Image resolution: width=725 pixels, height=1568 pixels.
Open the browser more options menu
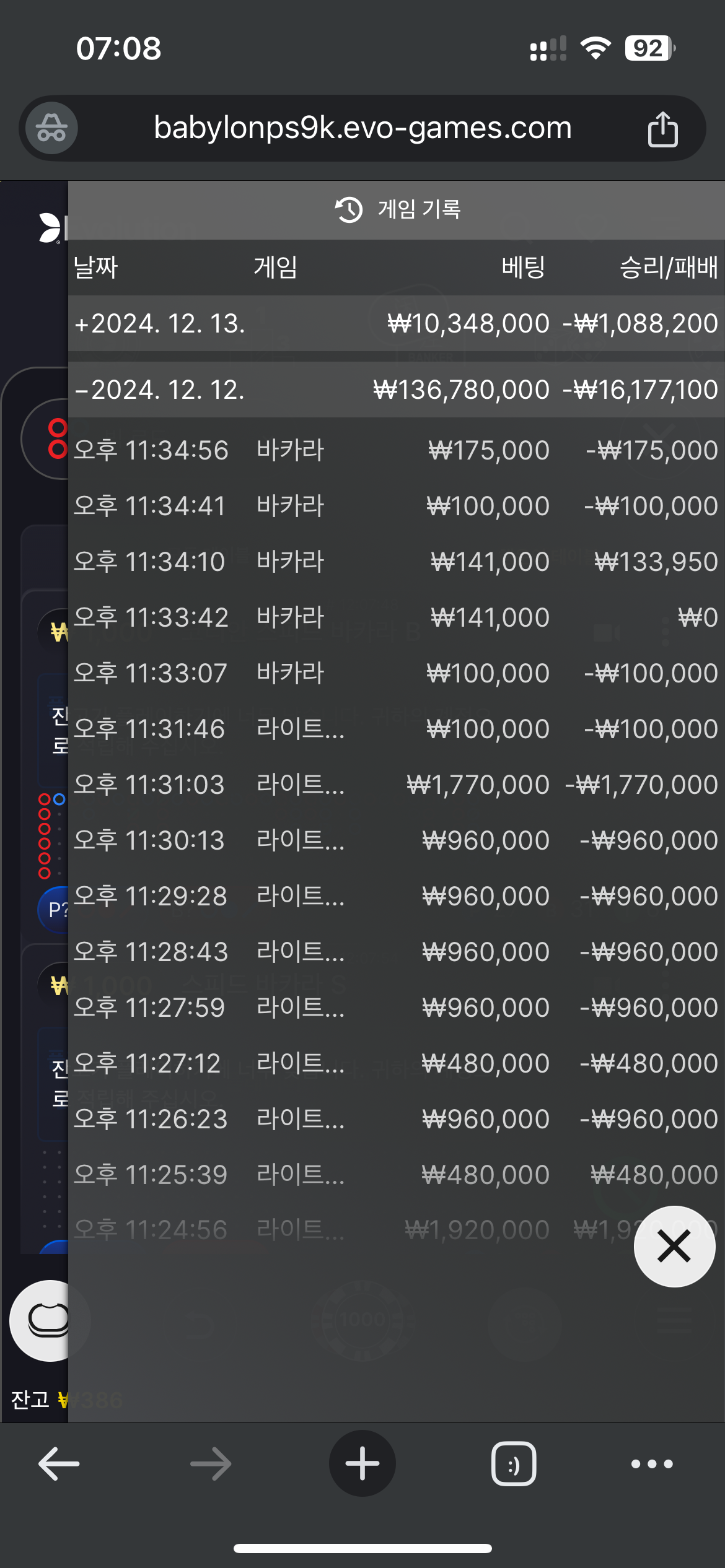[652, 1464]
